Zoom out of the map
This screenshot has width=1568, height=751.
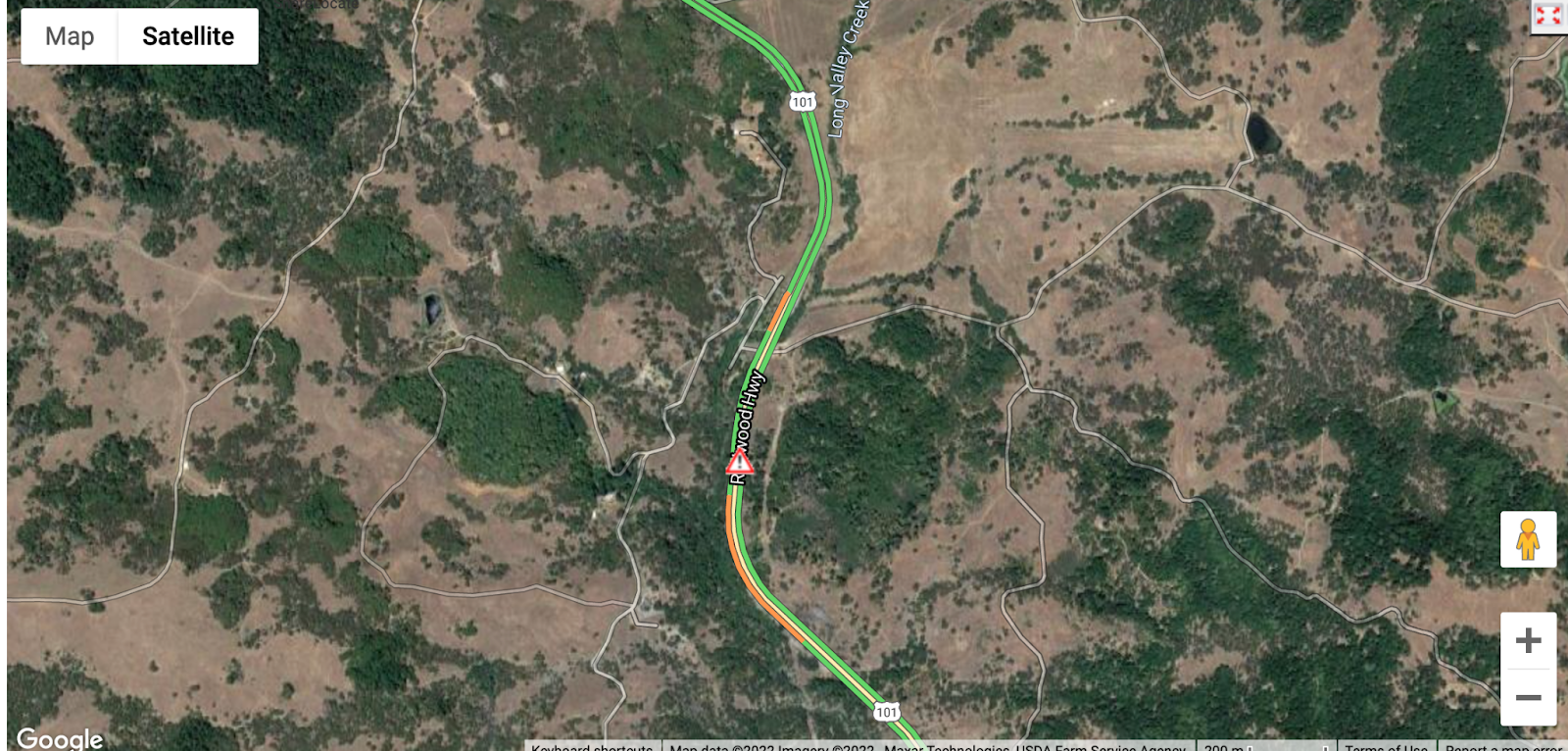(x=1528, y=698)
